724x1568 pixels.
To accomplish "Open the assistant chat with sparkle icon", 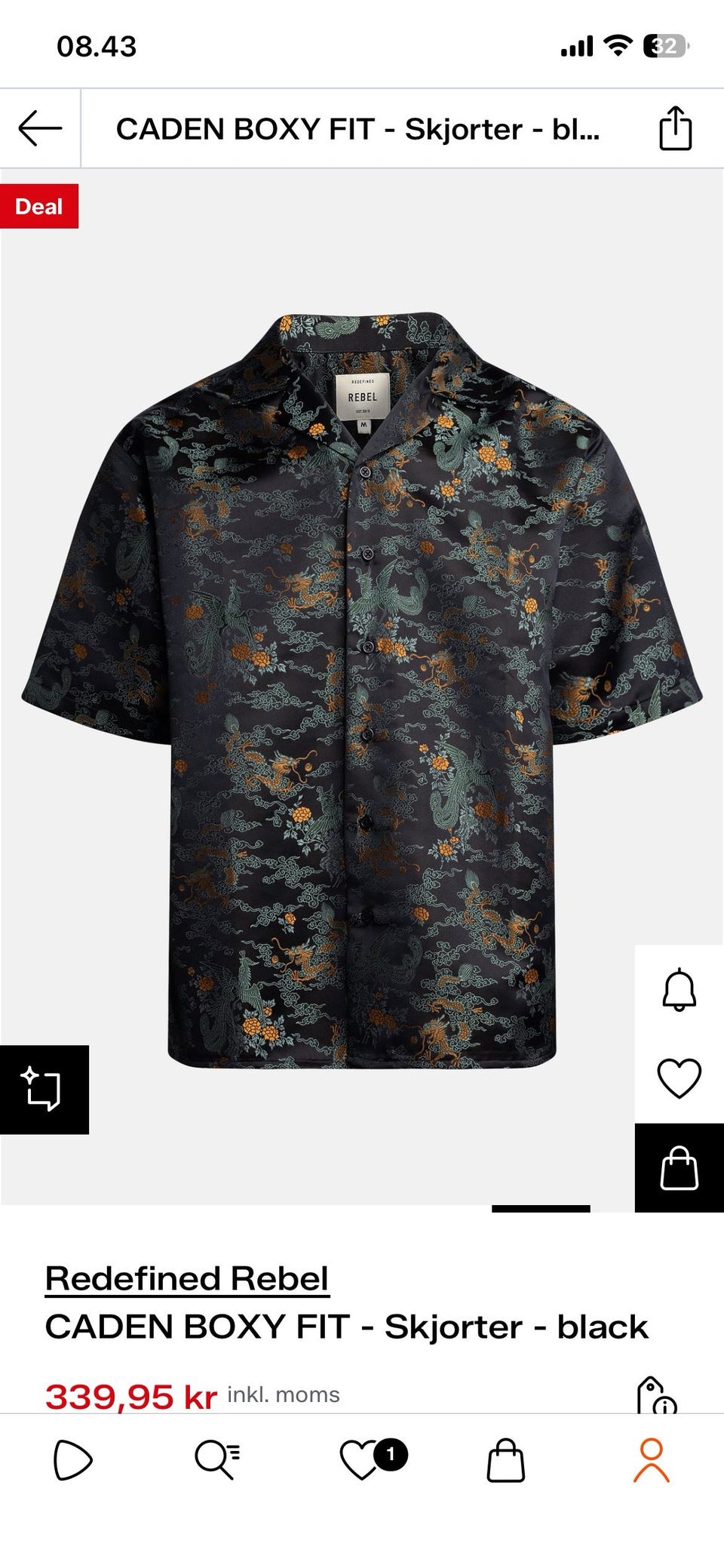I will [44, 1089].
